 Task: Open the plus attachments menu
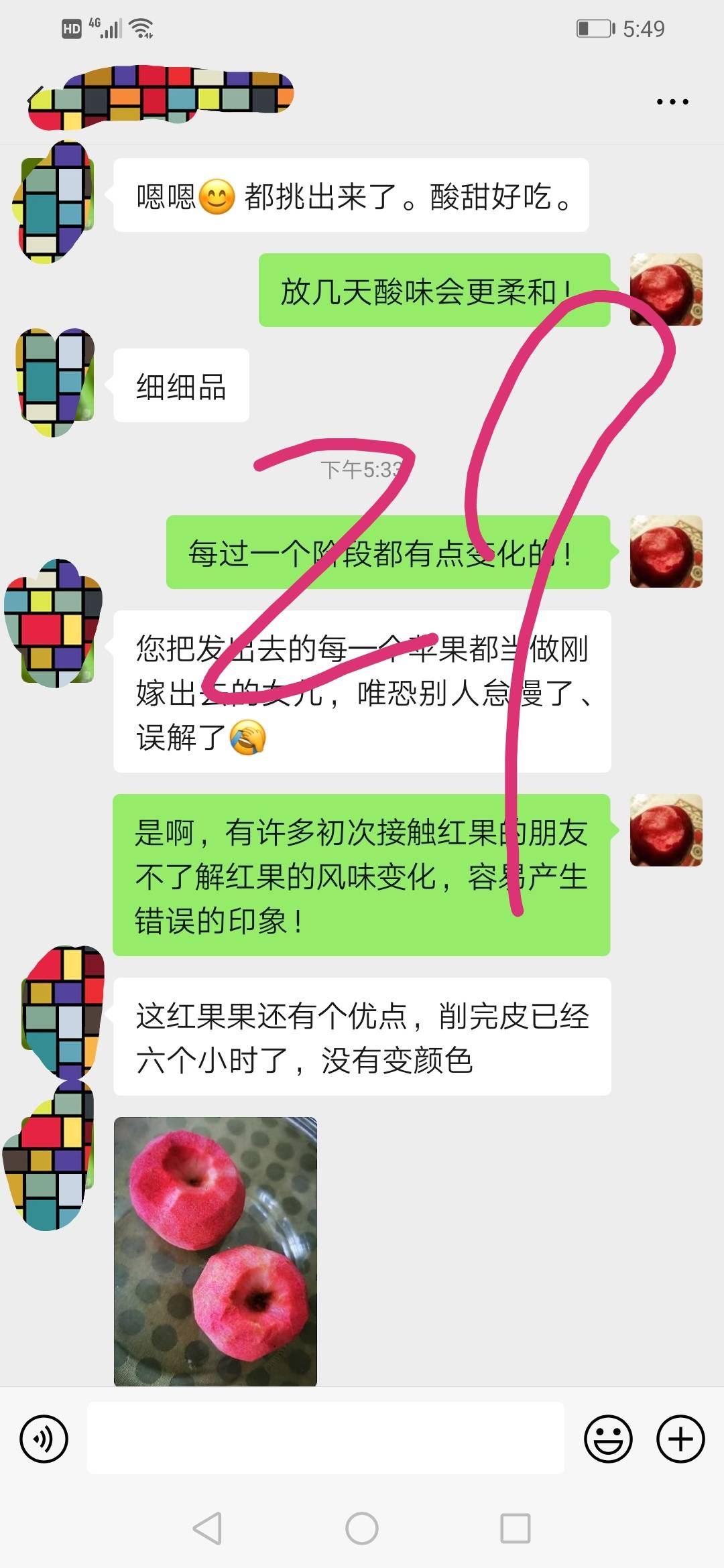680,1439
